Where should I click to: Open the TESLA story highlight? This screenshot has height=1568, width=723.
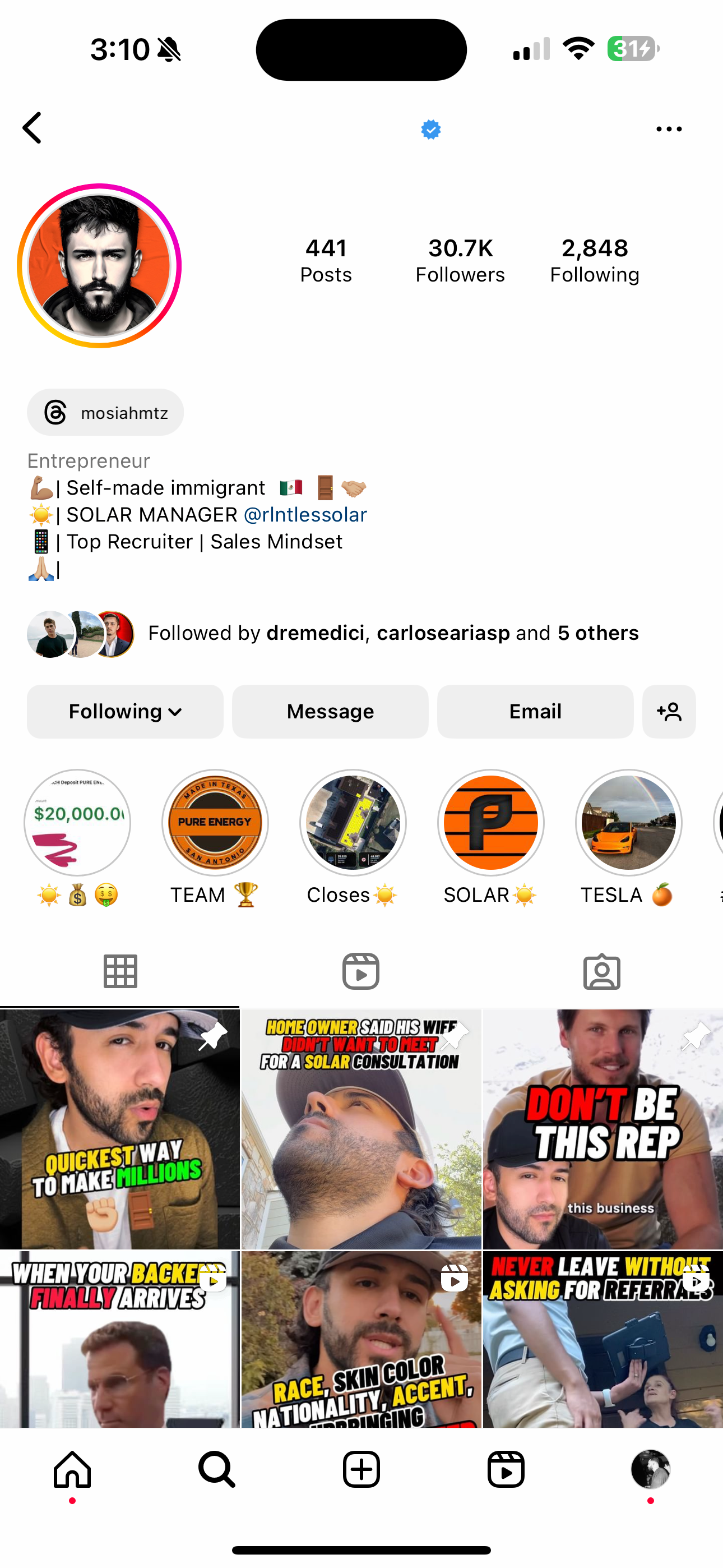pos(628,823)
